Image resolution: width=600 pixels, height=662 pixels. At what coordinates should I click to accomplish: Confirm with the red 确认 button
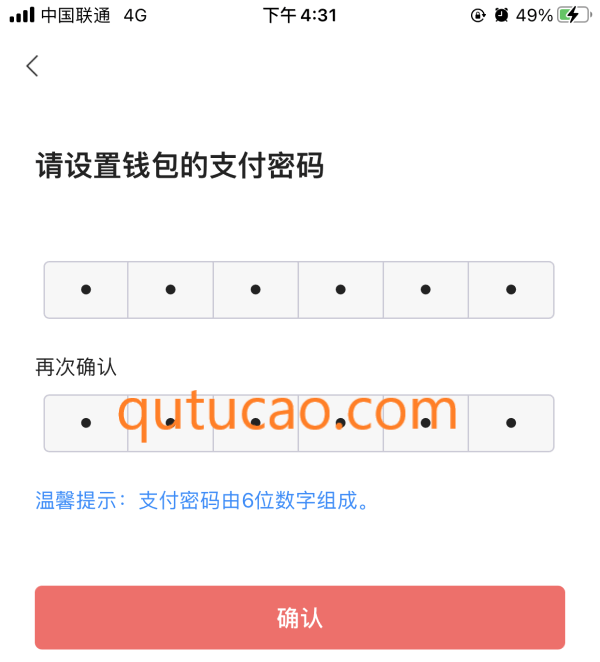pyautogui.click(x=300, y=618)
